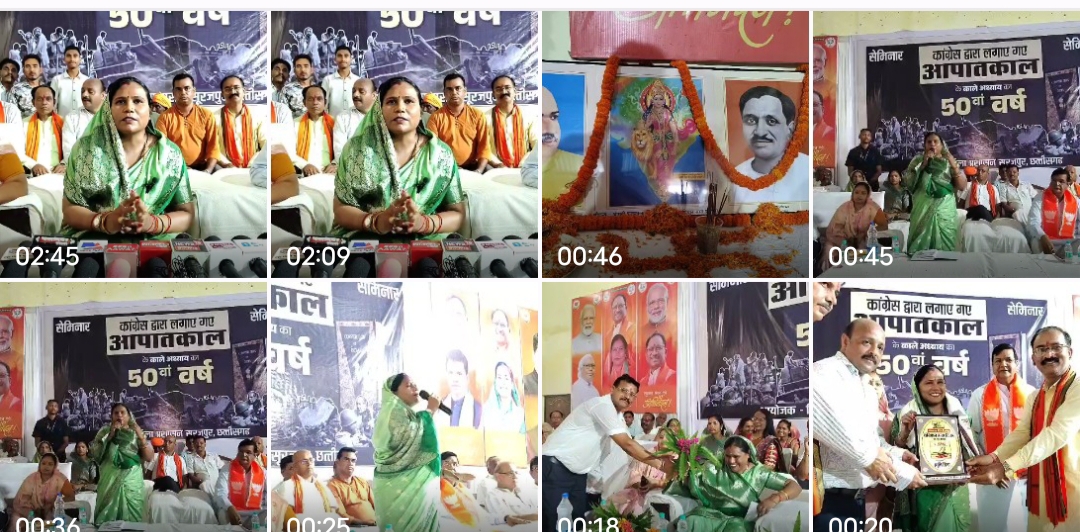Play the 00:20 award plaque video

(946, 406)
